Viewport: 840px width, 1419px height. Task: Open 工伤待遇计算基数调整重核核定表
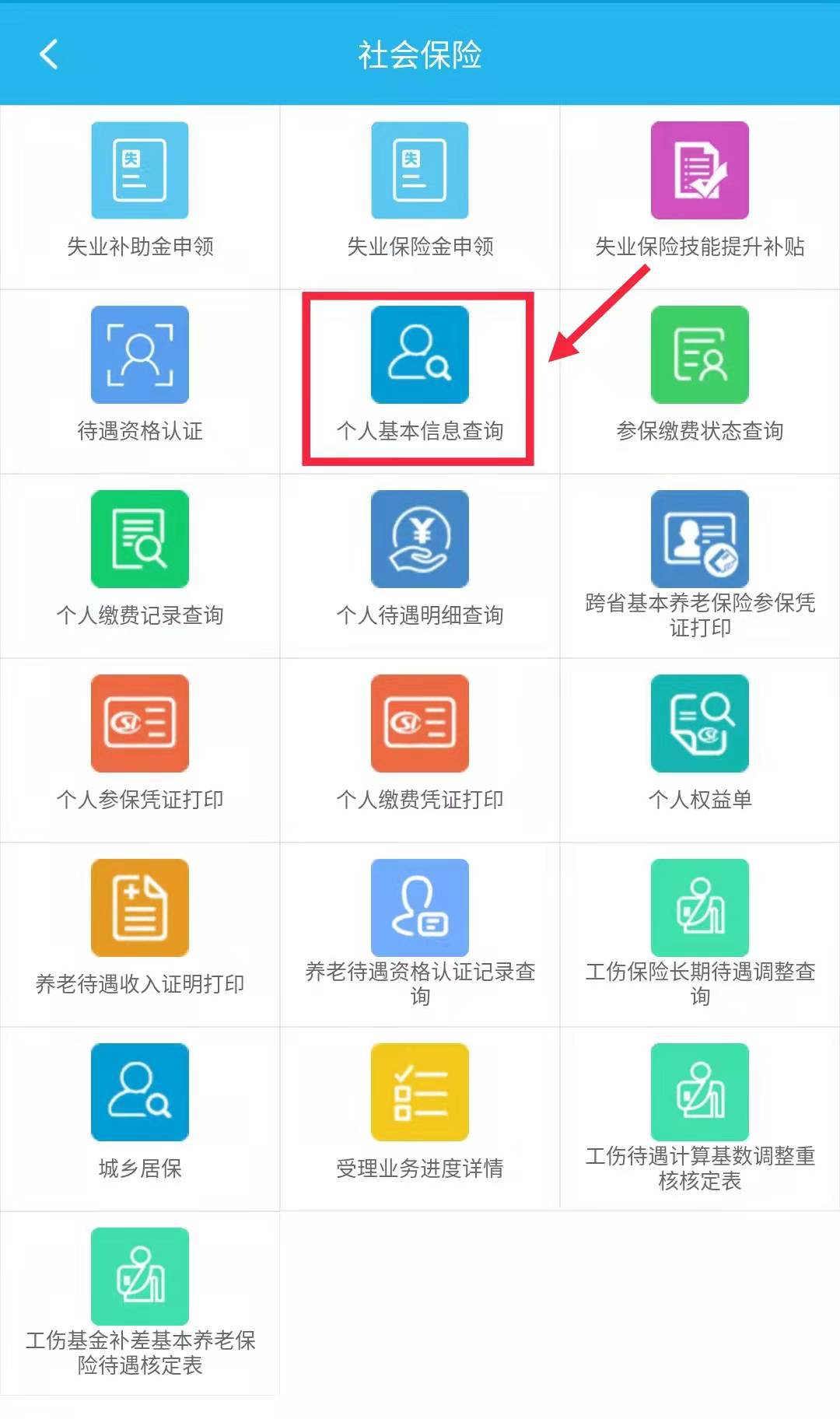pos(699,1092)
